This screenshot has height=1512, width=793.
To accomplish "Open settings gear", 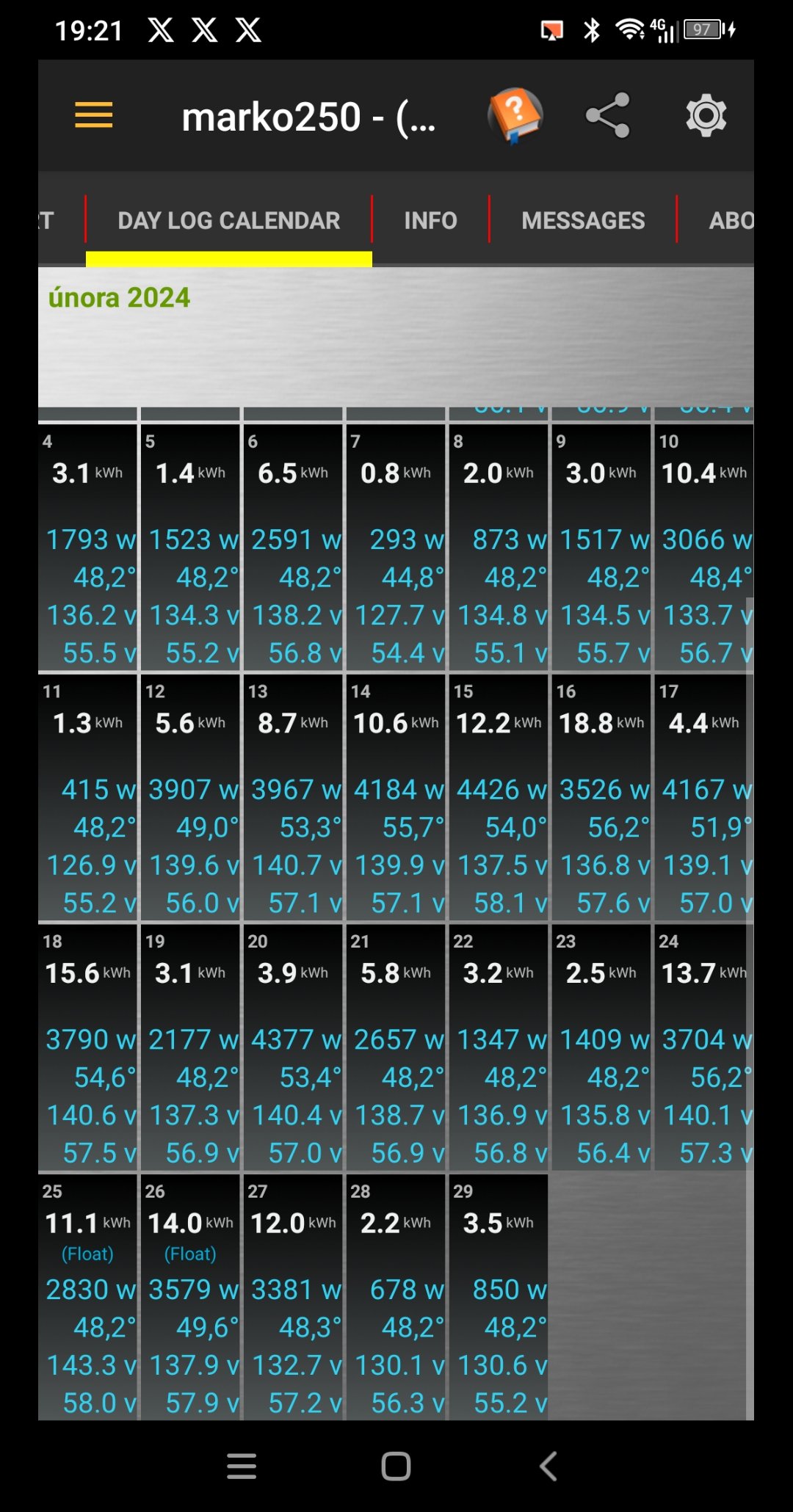I will point(706,115).
